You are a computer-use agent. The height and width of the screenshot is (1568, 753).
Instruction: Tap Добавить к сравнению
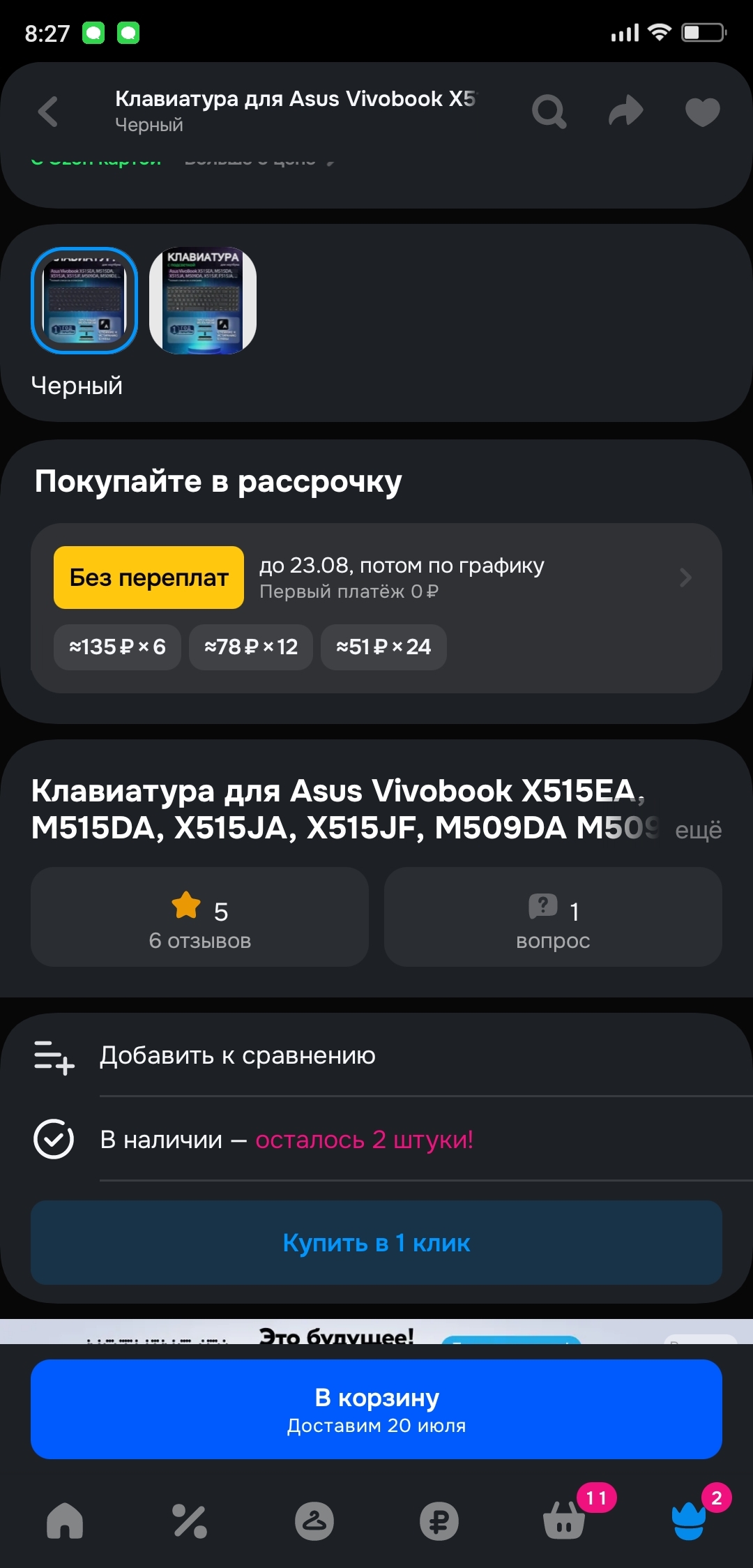[237, 1055]
